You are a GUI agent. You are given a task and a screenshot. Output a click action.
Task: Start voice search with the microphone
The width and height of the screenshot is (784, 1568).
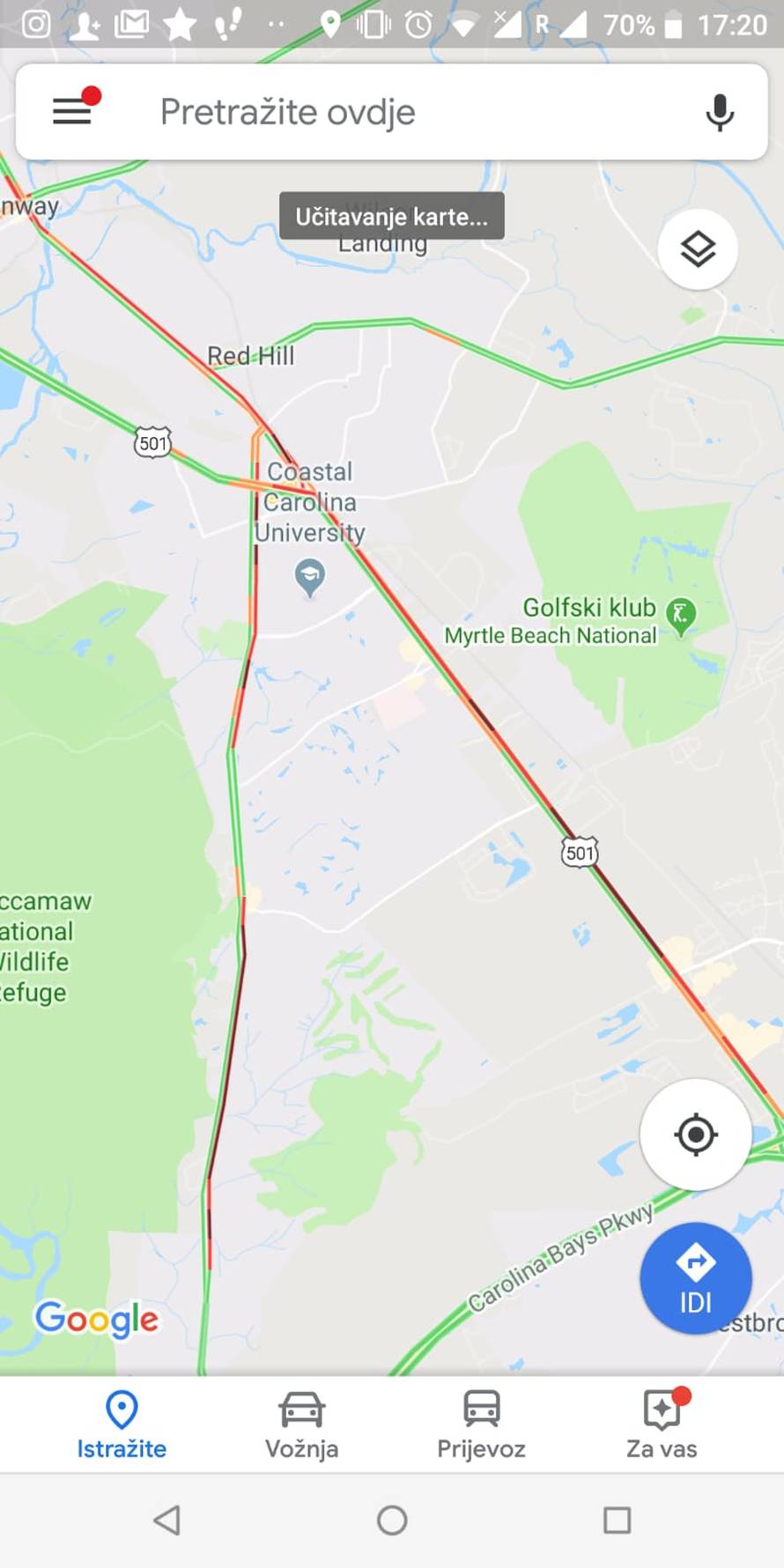click(x=720, y=112)
